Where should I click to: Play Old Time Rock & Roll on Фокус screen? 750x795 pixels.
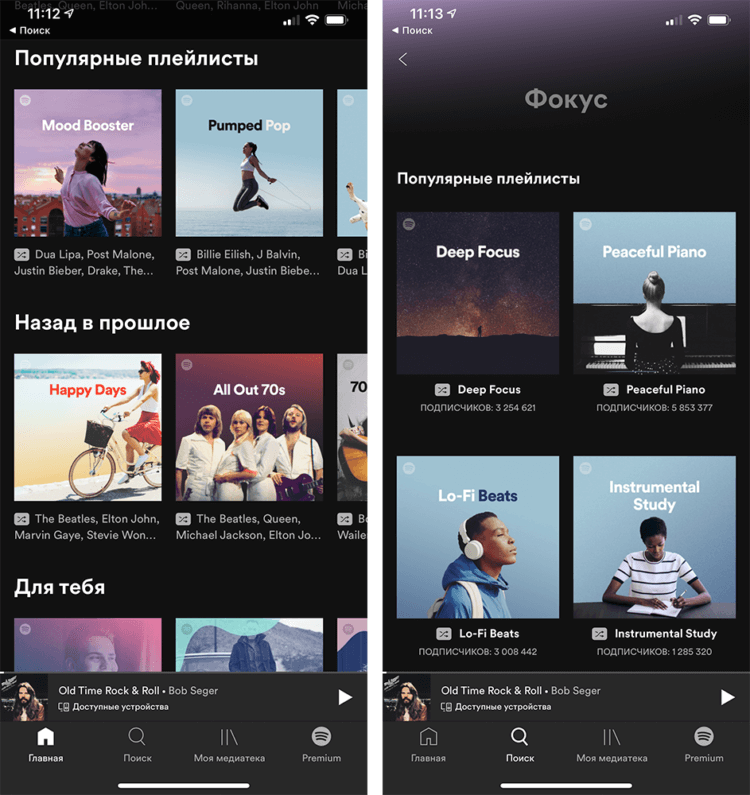point(727,697)
